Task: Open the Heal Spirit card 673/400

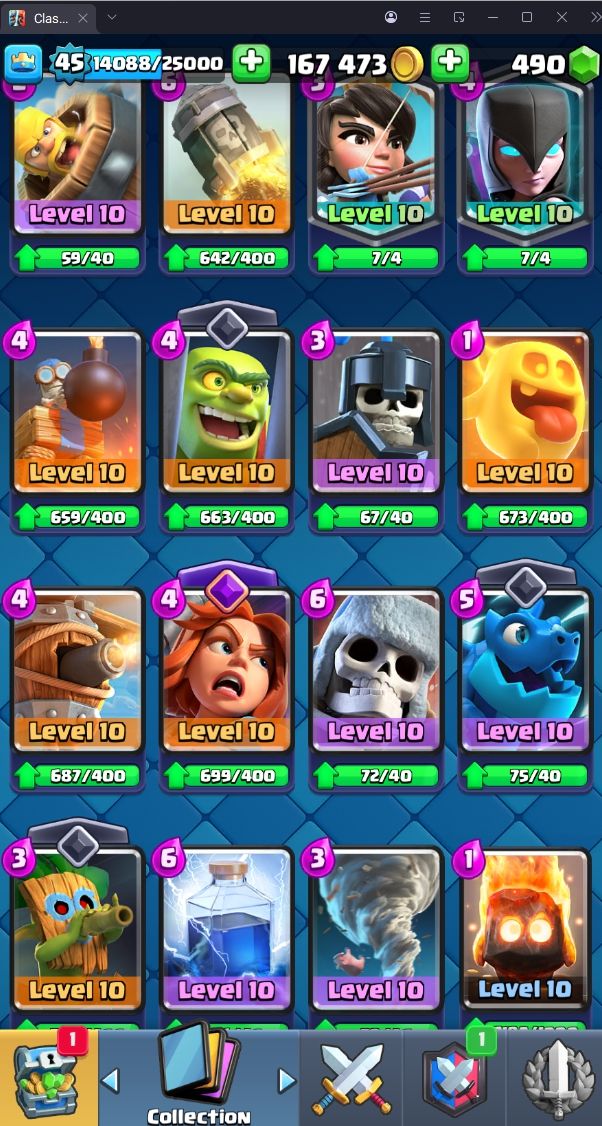Action: click(524, 410)
